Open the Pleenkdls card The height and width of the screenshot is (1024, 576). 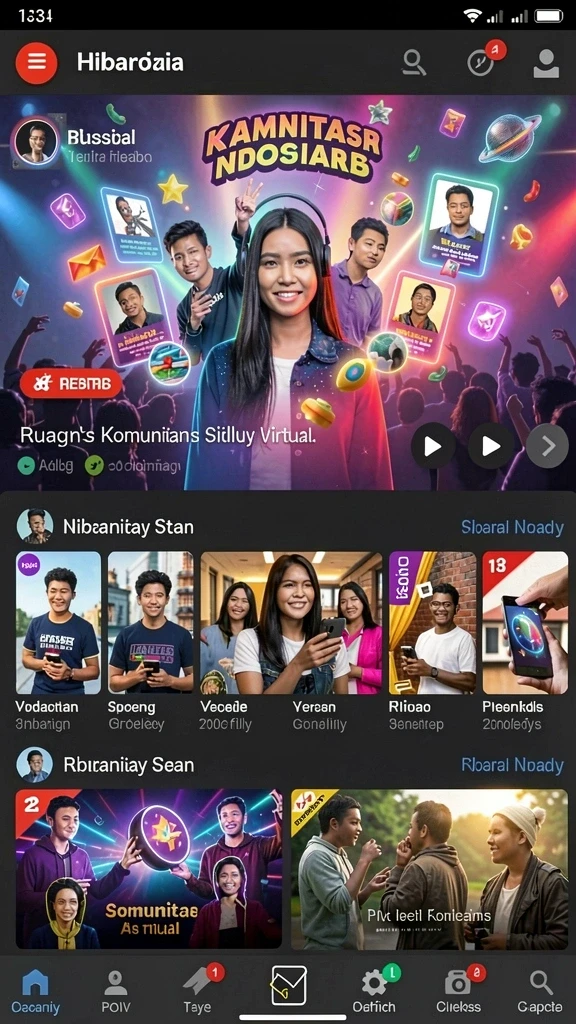click(525, 641)
